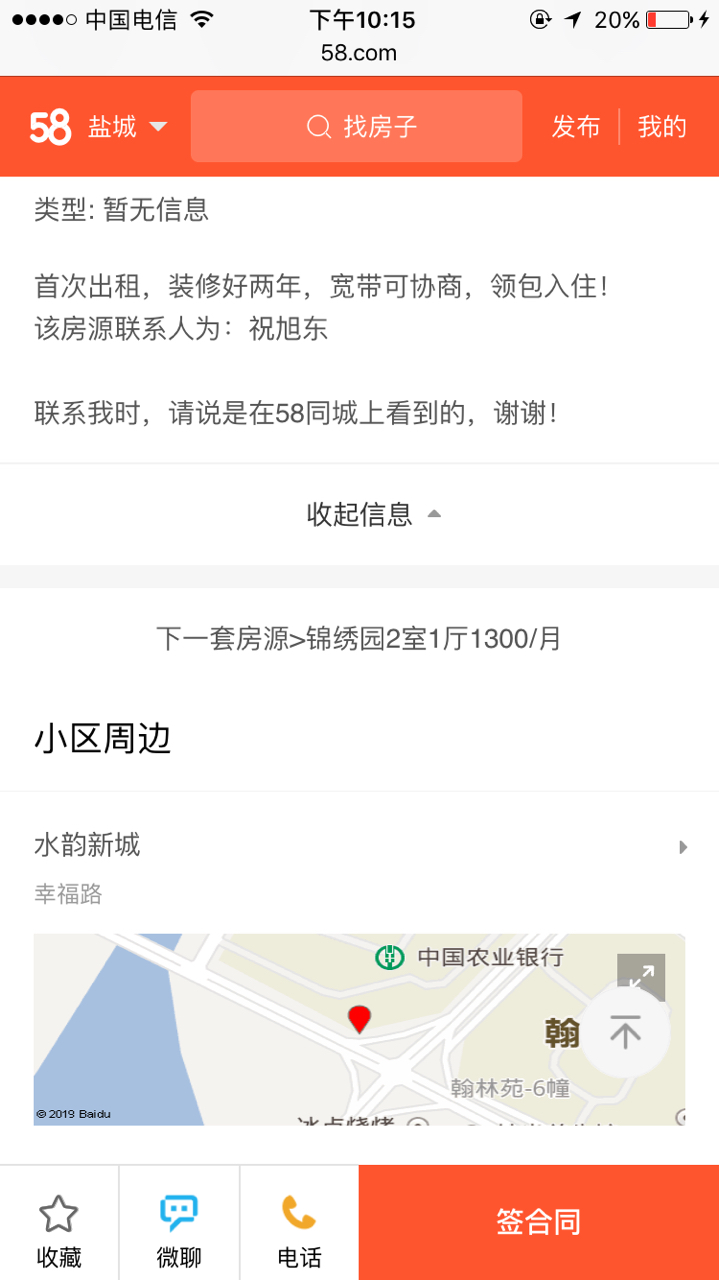This screenshot has height=1280, width=719.
Task: Tap the 找房子 search box
Action: pyautogui.click(x=356, y=126)
